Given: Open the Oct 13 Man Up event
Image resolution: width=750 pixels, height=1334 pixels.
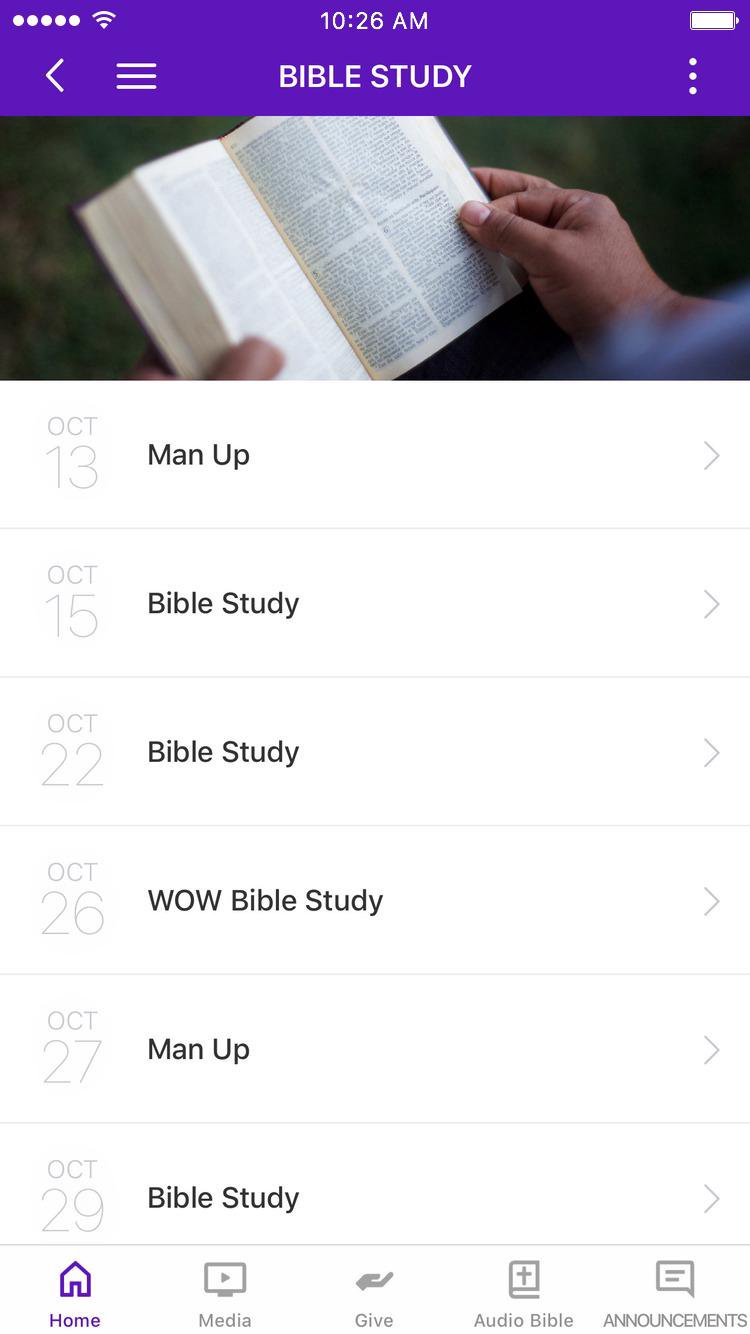Looking at the screenshot, I should pos(375,455).
